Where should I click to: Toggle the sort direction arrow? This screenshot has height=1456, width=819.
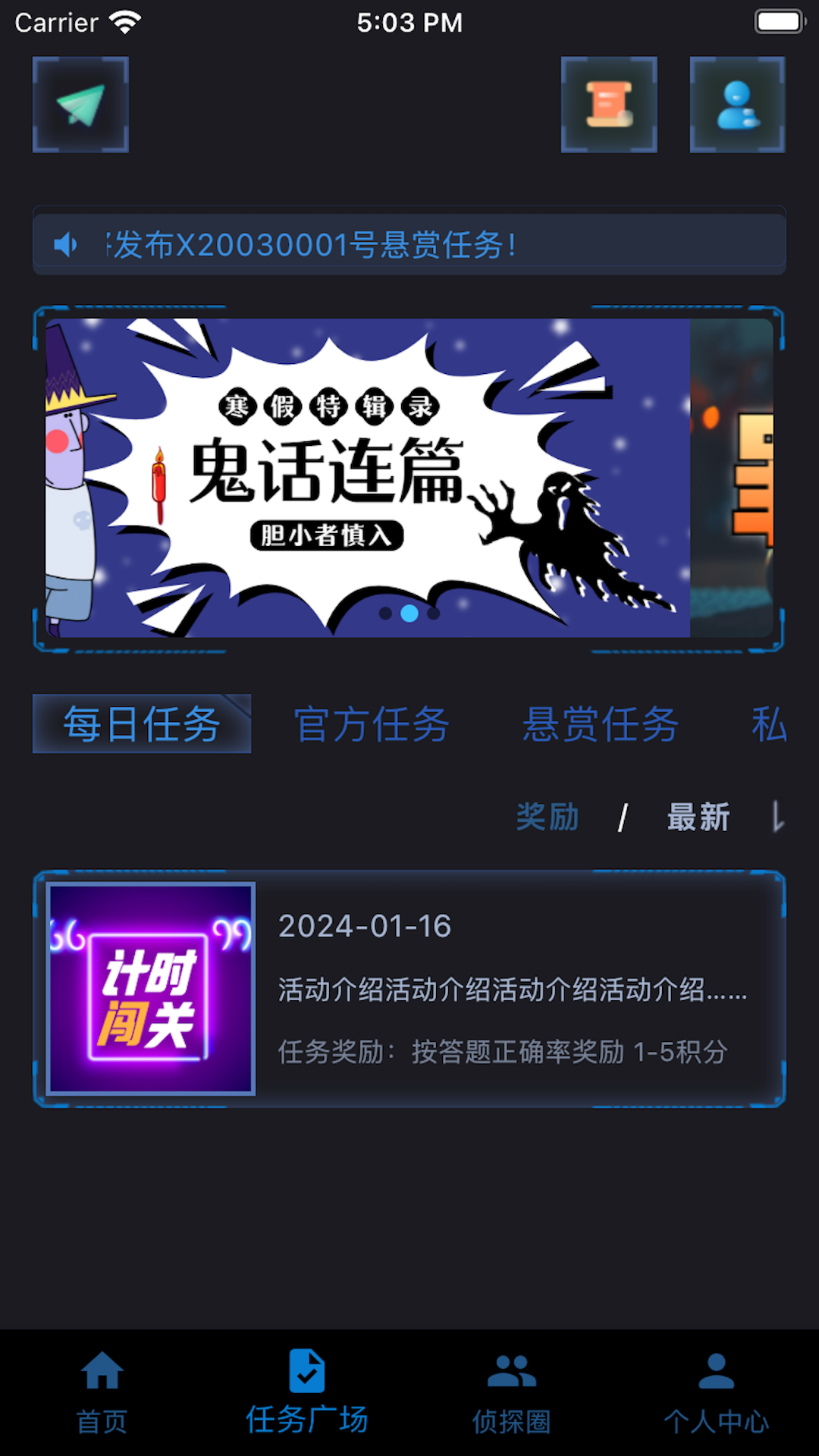click(777, 817)
